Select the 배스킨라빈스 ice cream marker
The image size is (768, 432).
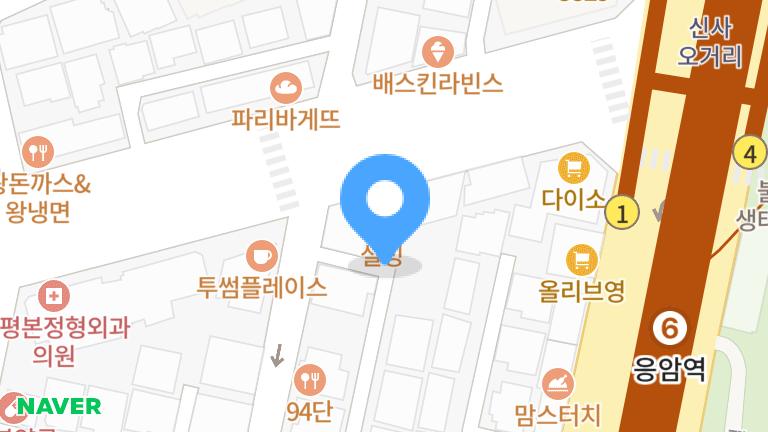436,51
